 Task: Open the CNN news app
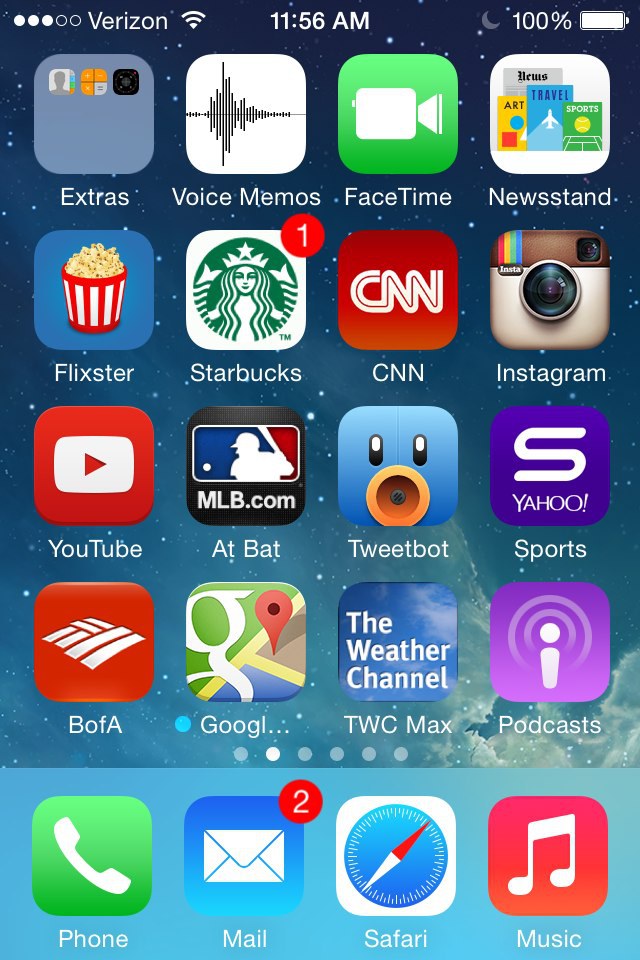pos(398,290)
